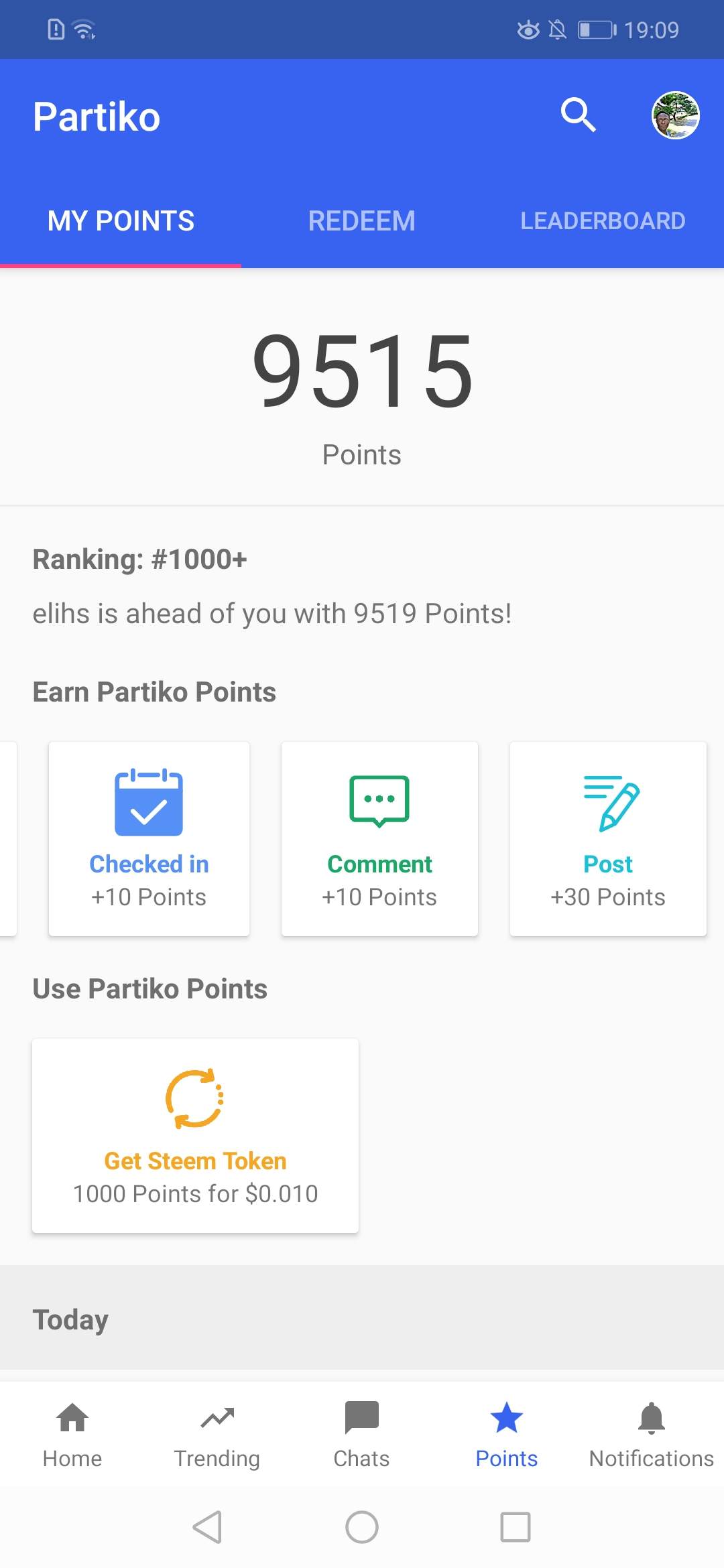The height and width of the screenshot is (1568, 724).
Task: Open Notifications from the bottom bar
Action: coord(649,1434)
